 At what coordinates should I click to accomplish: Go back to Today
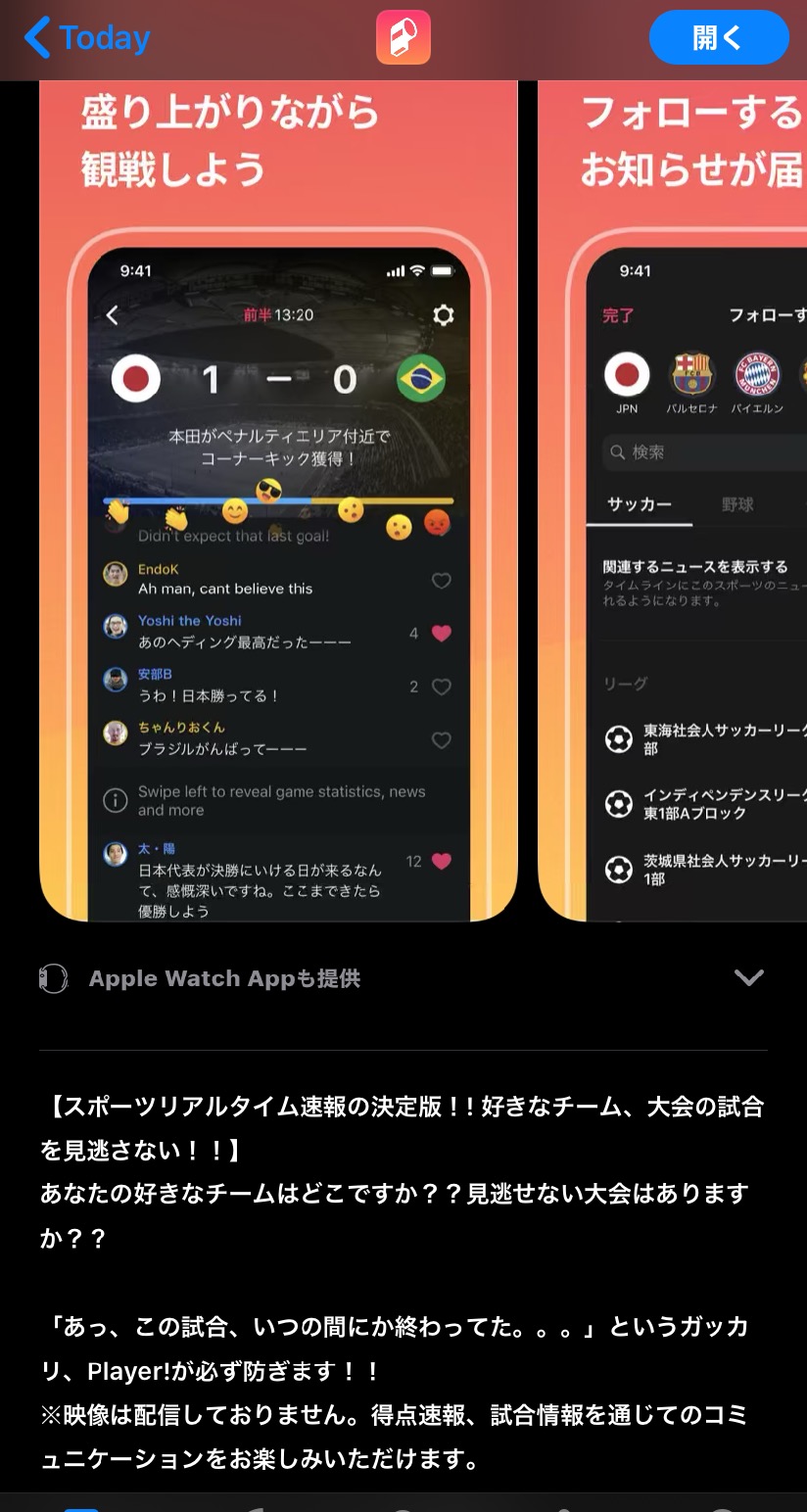point(86,38)
